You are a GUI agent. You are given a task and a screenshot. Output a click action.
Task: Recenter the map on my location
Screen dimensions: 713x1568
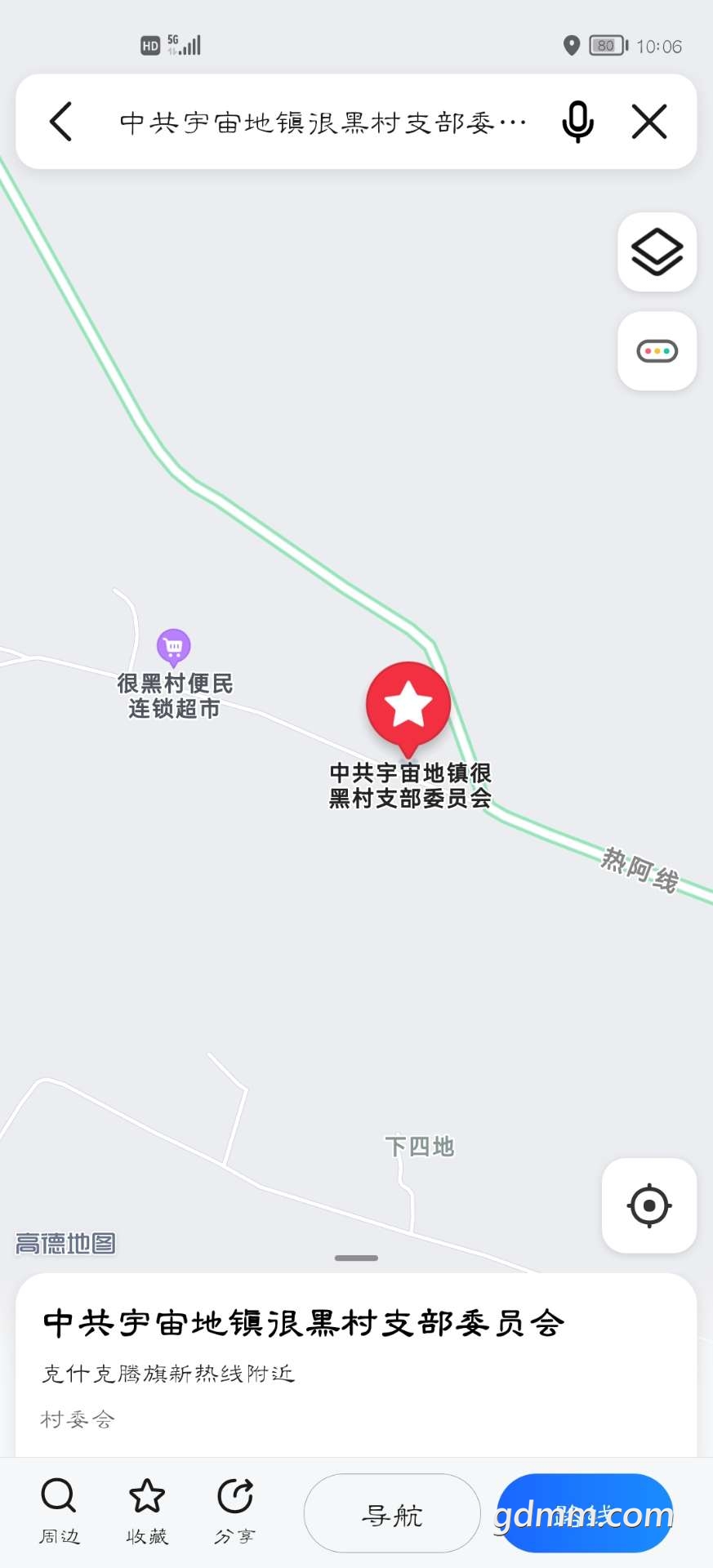649,1205
